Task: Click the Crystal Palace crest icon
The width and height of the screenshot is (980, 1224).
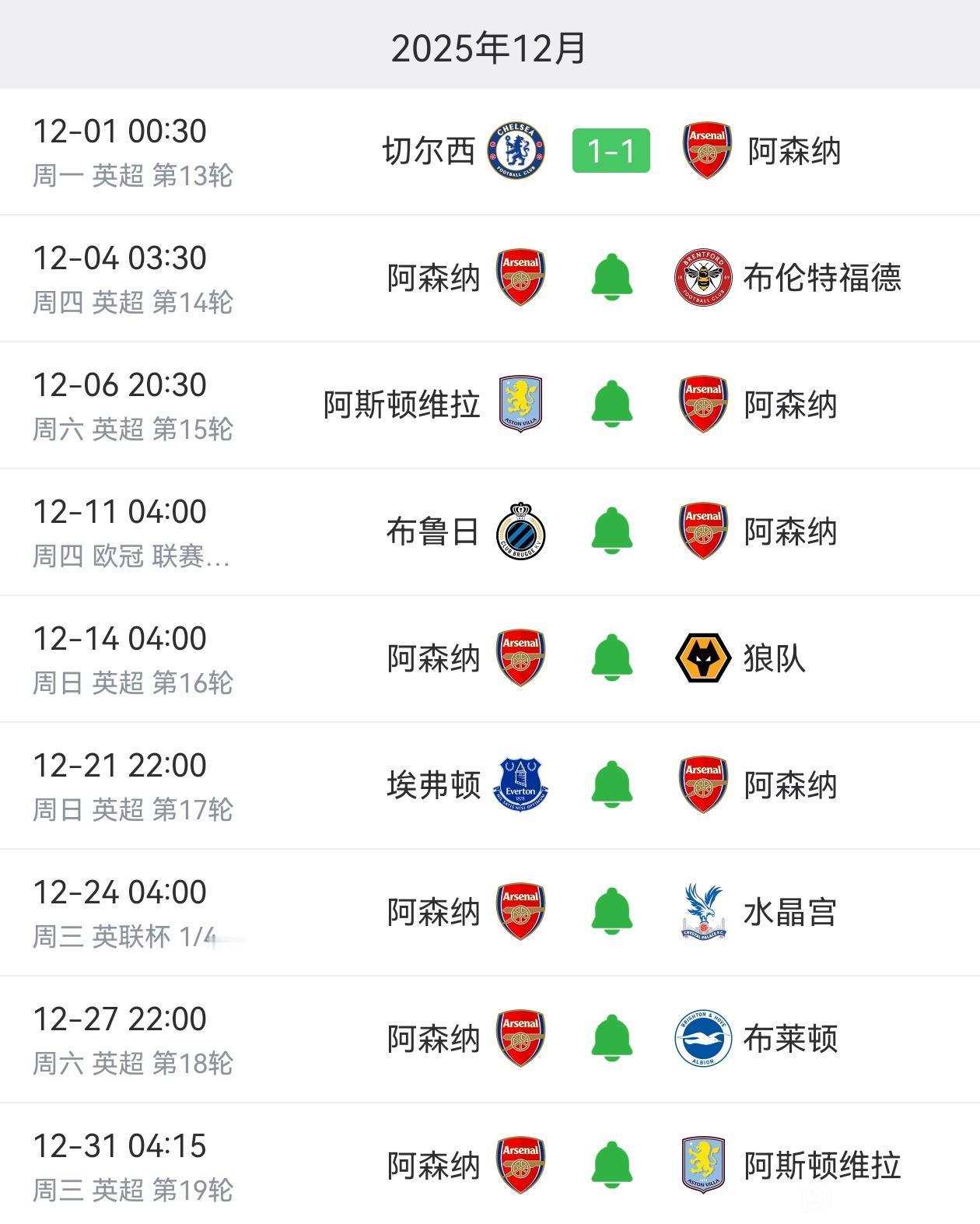Action: [701, 910]
